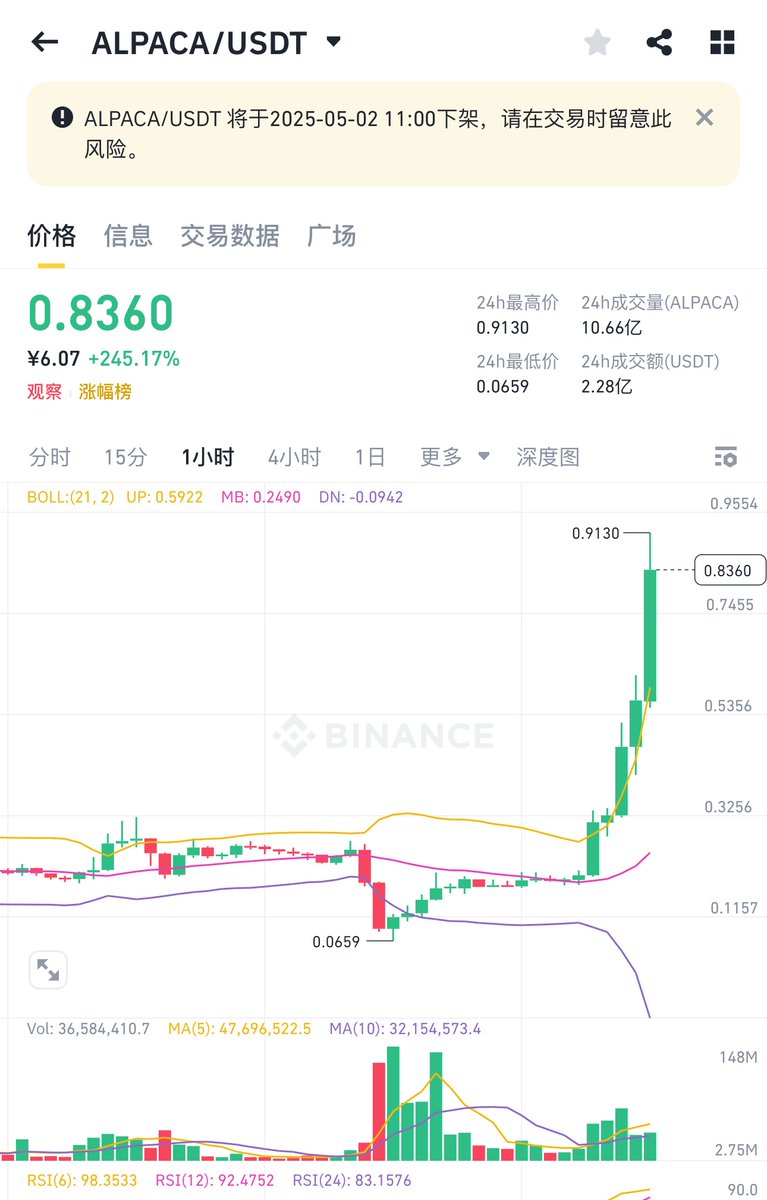This screenshot has width=767, height=1200.
Task: Share this trading pair
Action: [659, 42]
